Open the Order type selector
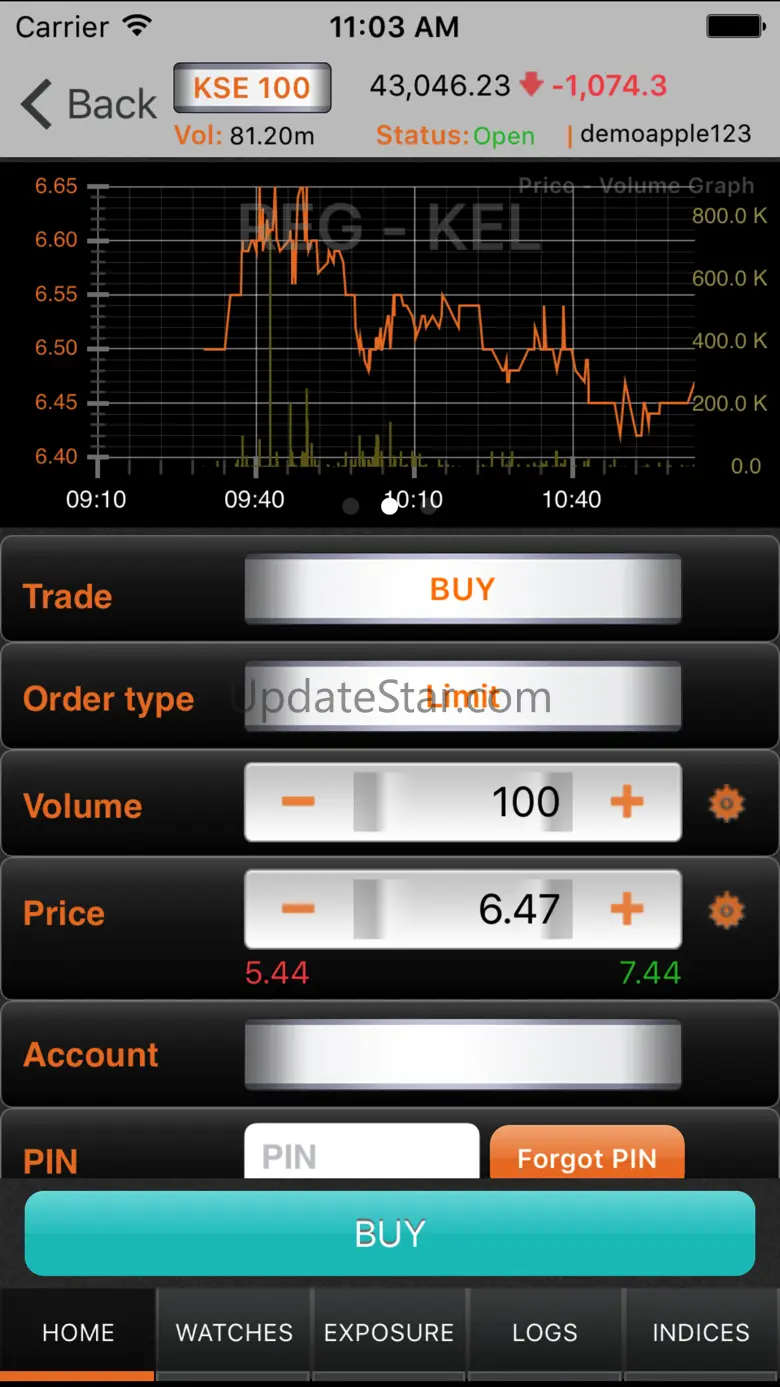 [462, 697]
